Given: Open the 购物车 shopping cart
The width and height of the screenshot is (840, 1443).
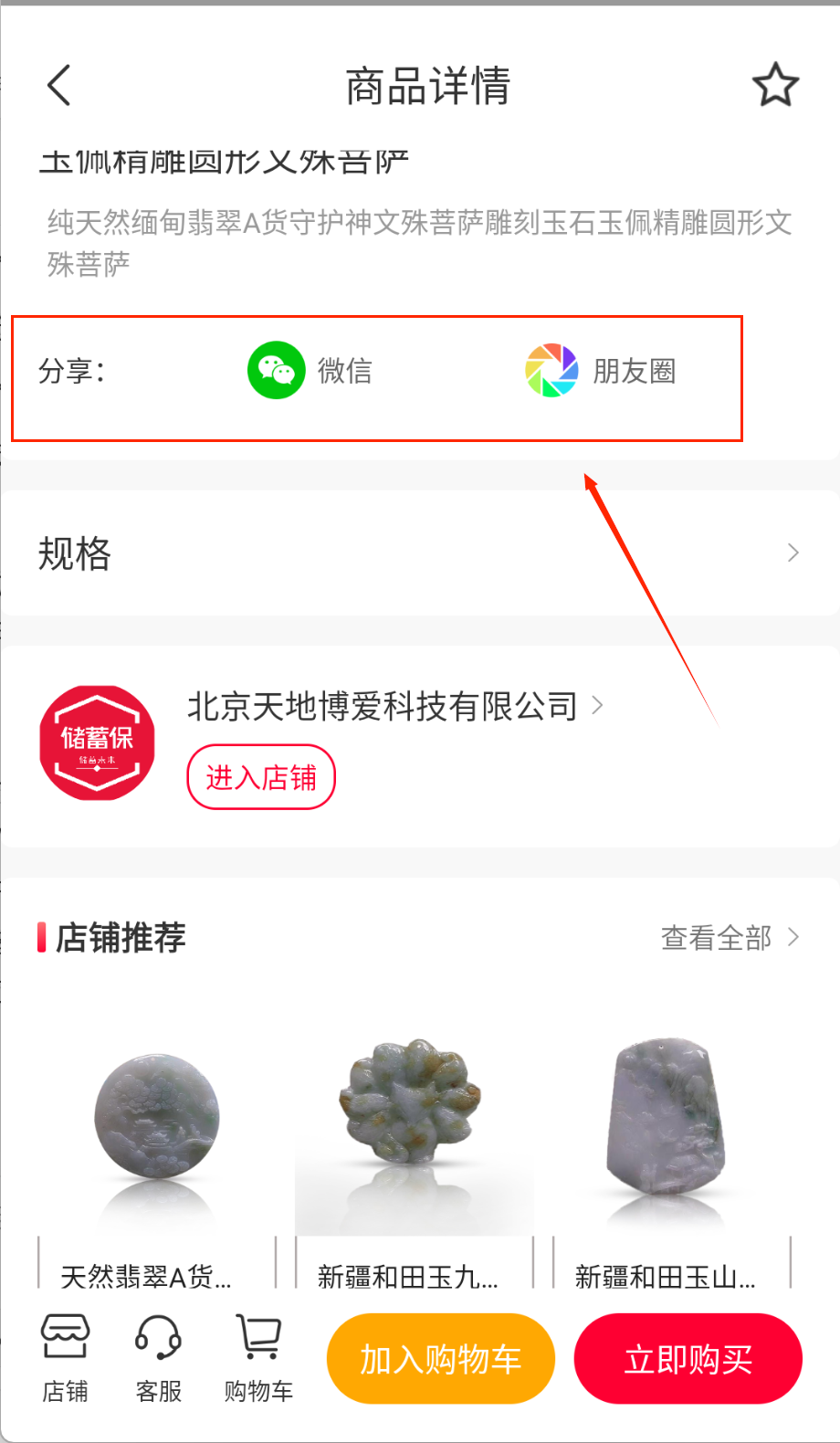Looking at the screenshot, I should pos(258,1358).
